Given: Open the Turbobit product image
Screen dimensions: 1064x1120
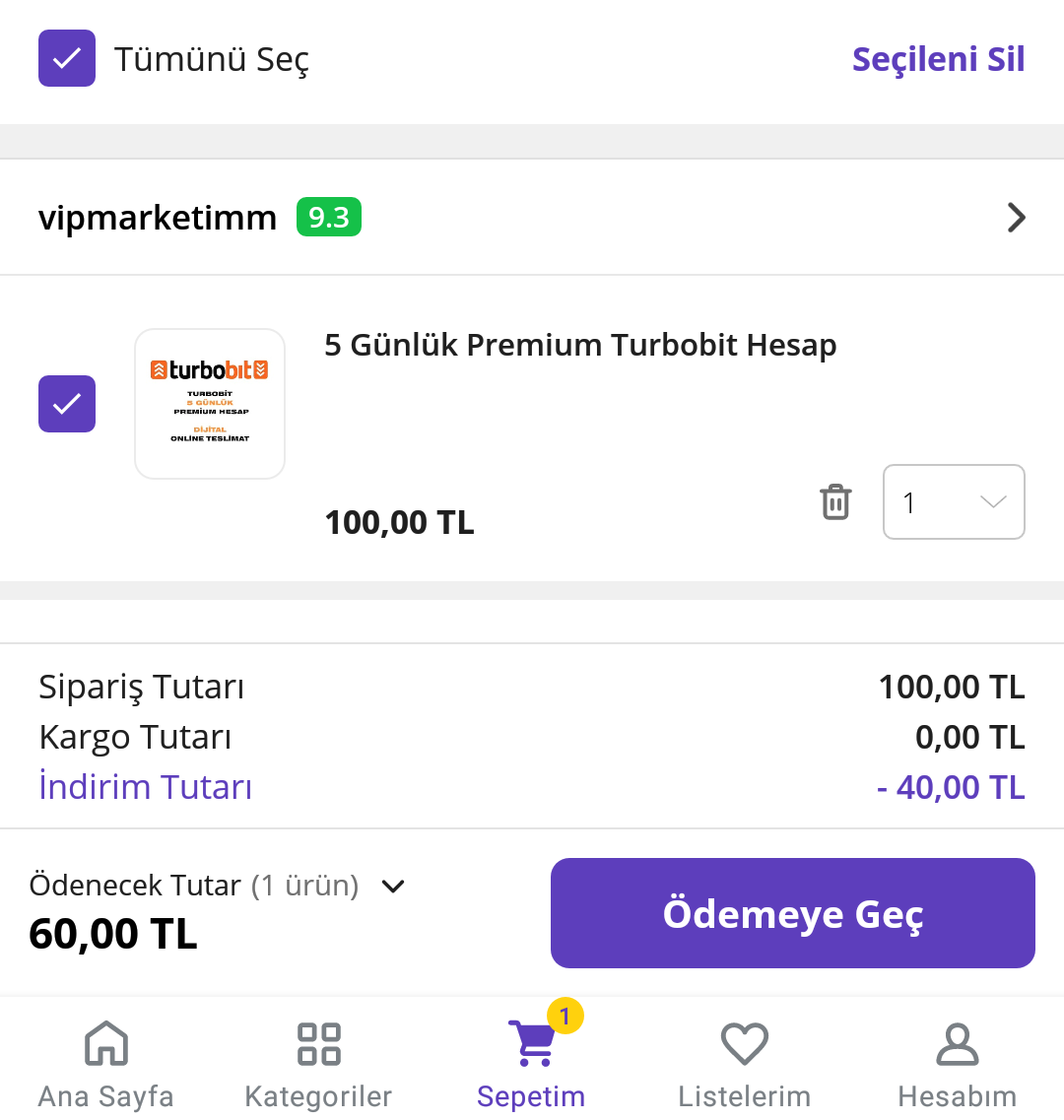Looking at the screenshot, I should click(x=210, y=404).
